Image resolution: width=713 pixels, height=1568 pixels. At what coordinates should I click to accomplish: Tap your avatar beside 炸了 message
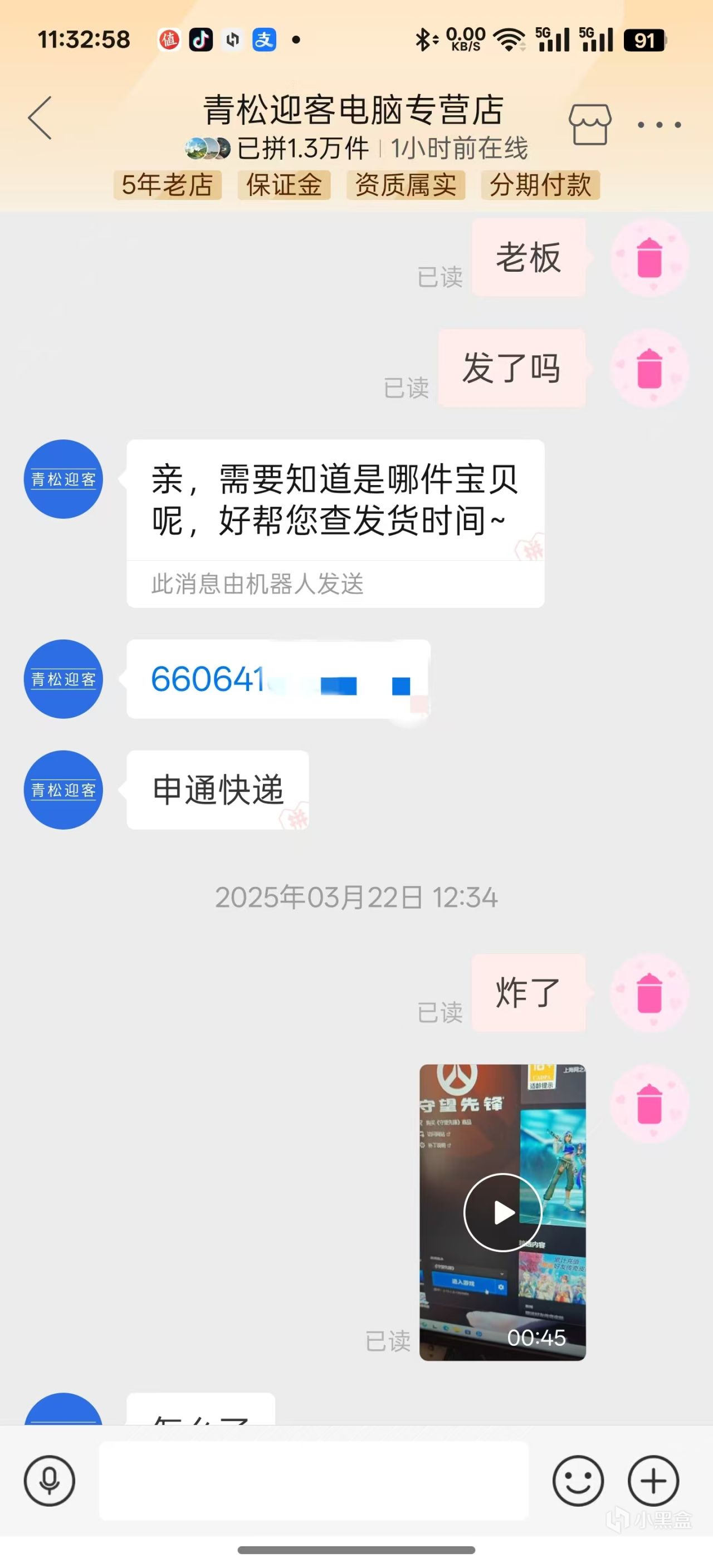tap(649, 993)
